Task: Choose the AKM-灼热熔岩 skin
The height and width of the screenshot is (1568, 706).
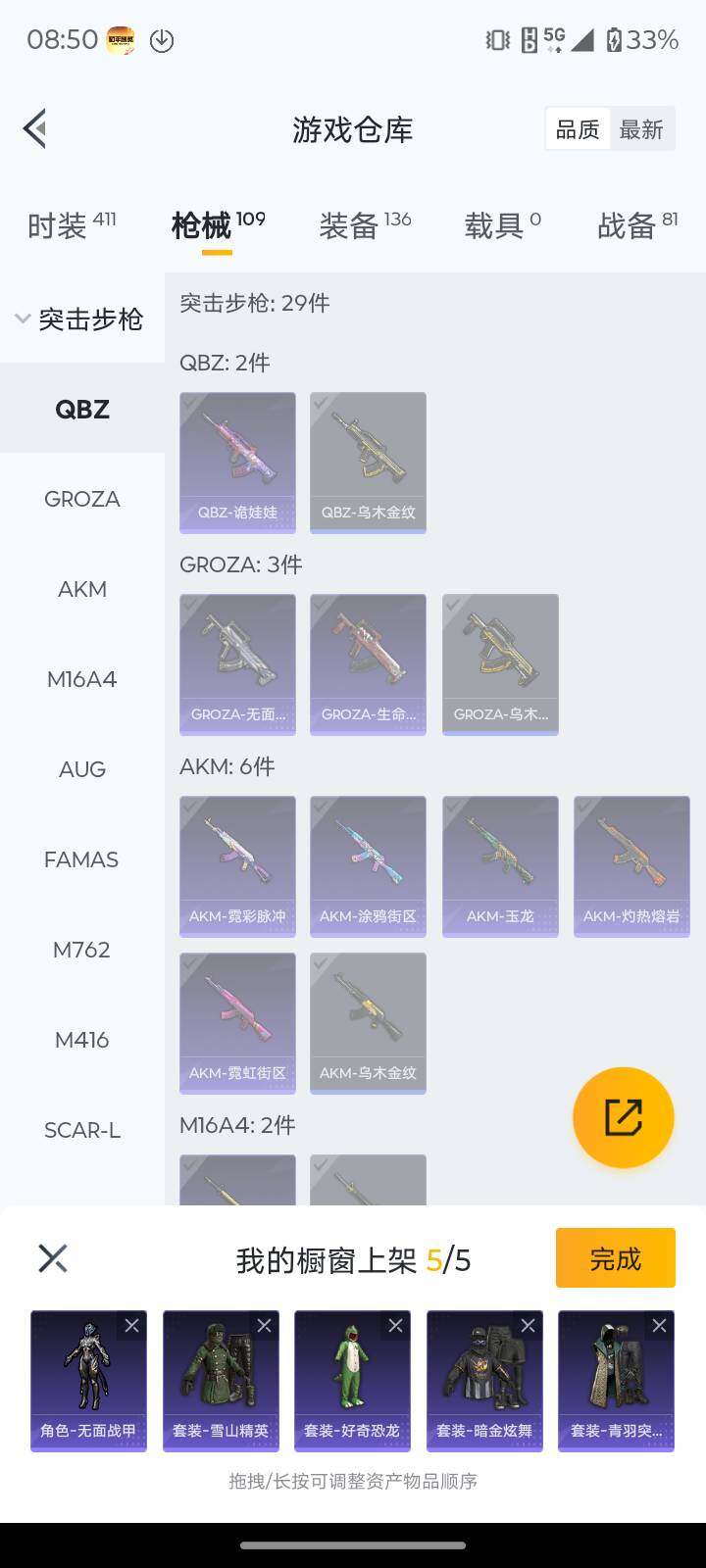Action: 631,865
